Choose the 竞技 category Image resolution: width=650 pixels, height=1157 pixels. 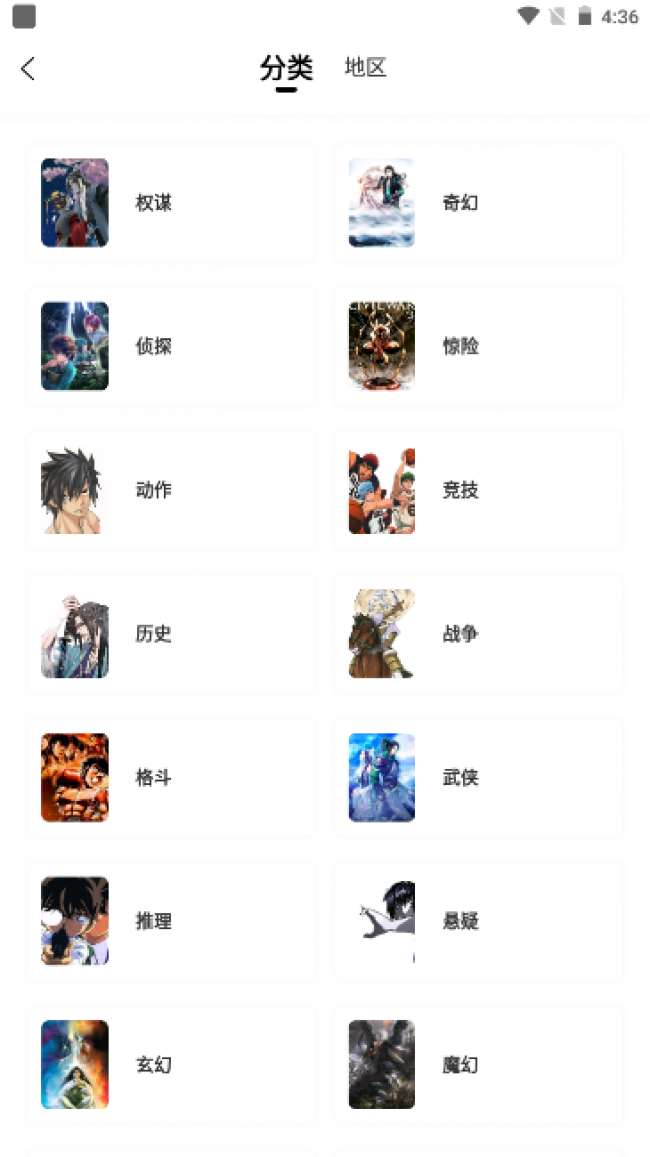click(x=479, y=490)
